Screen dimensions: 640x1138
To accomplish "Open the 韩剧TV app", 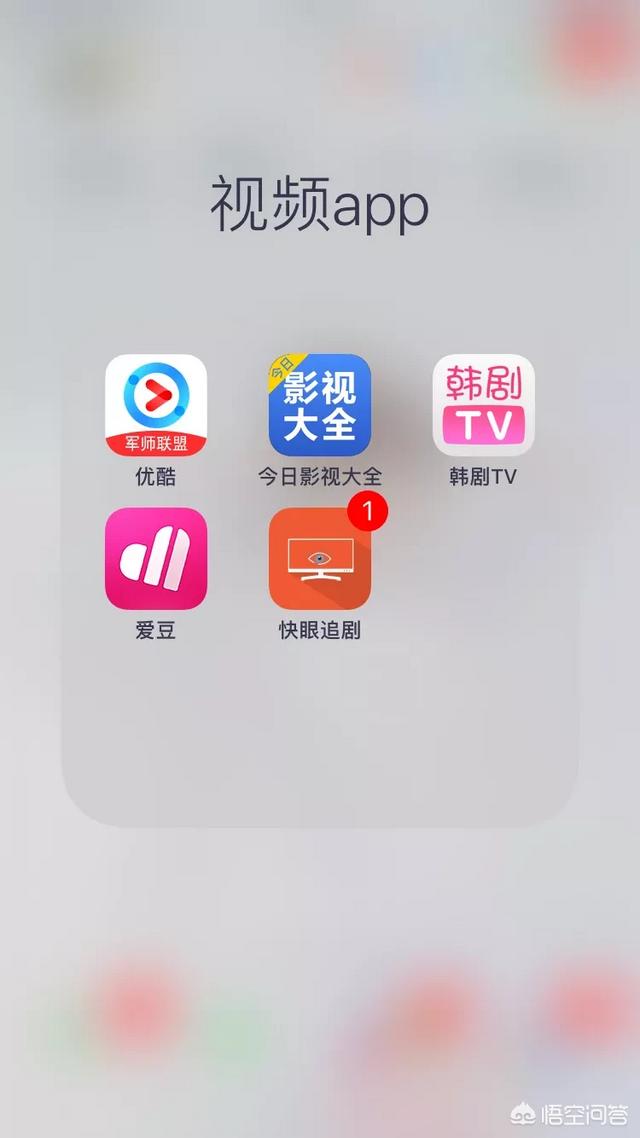I will pos(483,405).
